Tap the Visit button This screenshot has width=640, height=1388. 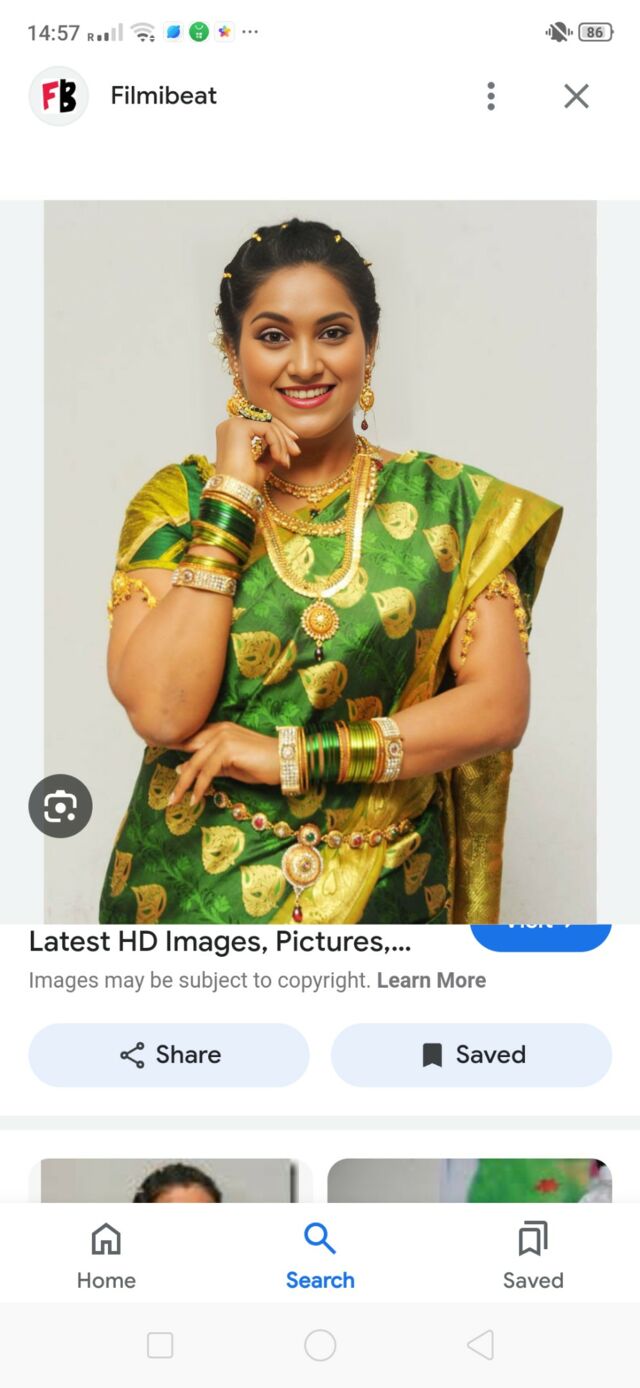pos(540,935)
